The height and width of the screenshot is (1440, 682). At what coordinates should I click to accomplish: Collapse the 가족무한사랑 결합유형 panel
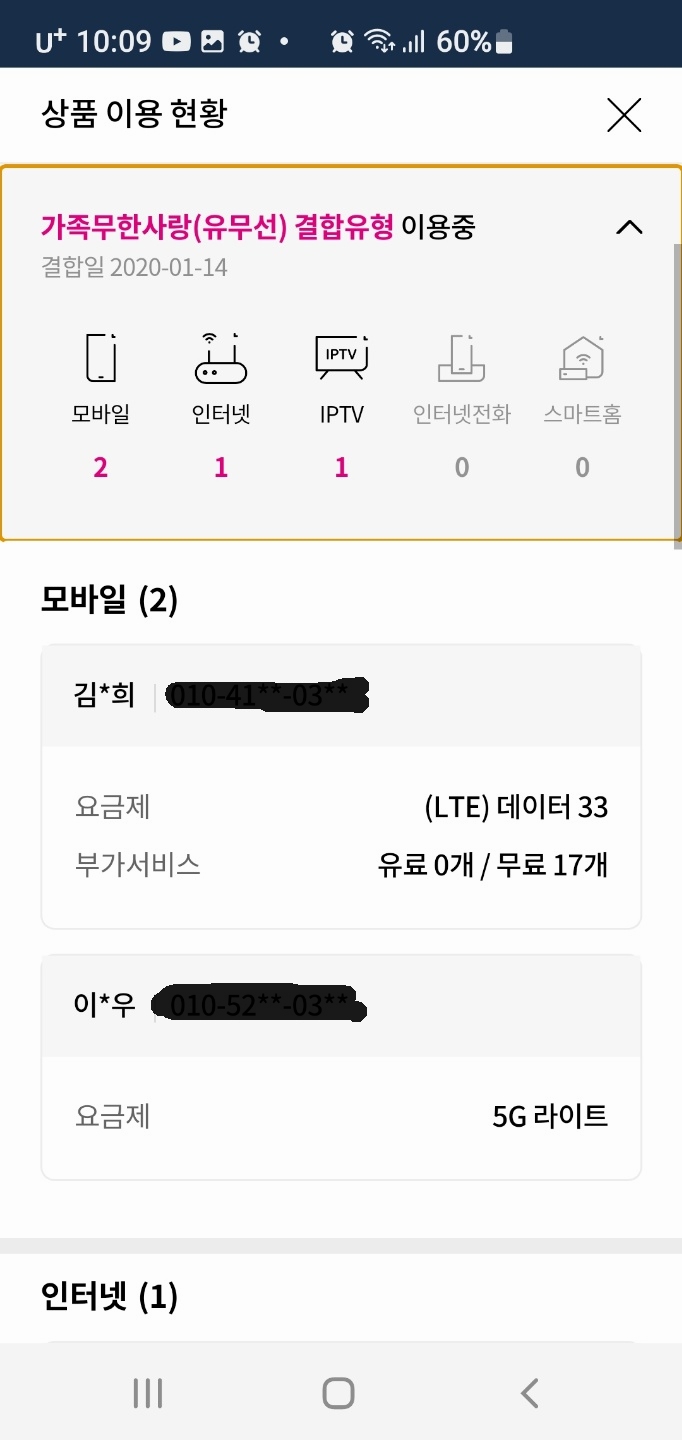click(x=629, y=227)
